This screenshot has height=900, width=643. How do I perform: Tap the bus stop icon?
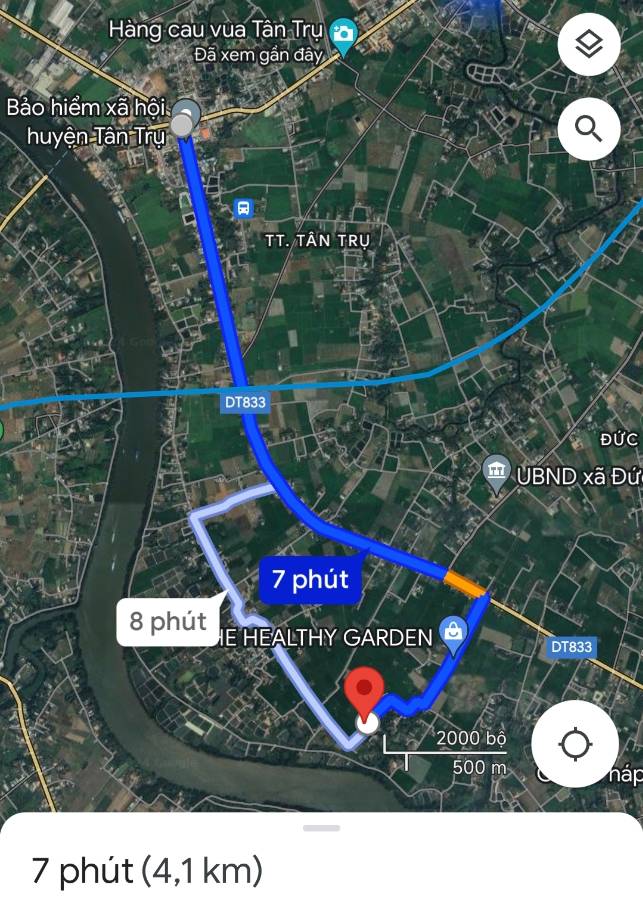(243, 208)
